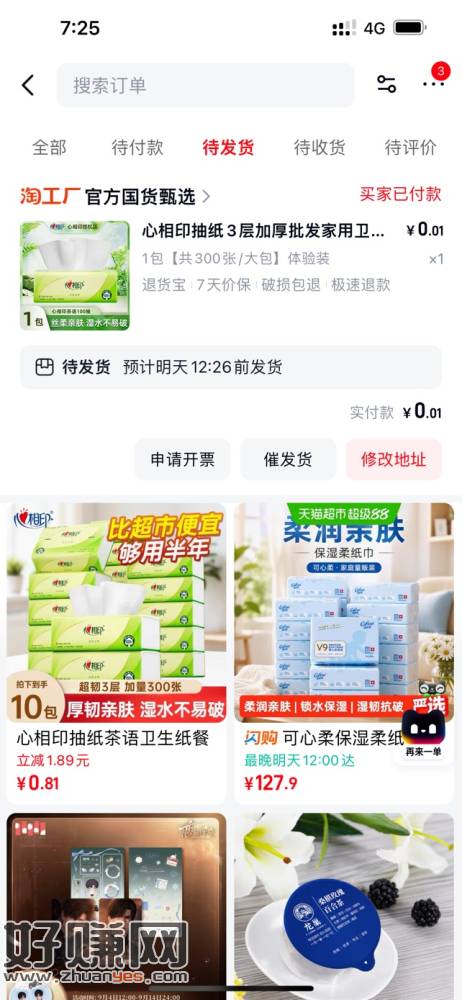Open the order filter icon
Viewport: 462px width, 1000px height.
(386, 84)
